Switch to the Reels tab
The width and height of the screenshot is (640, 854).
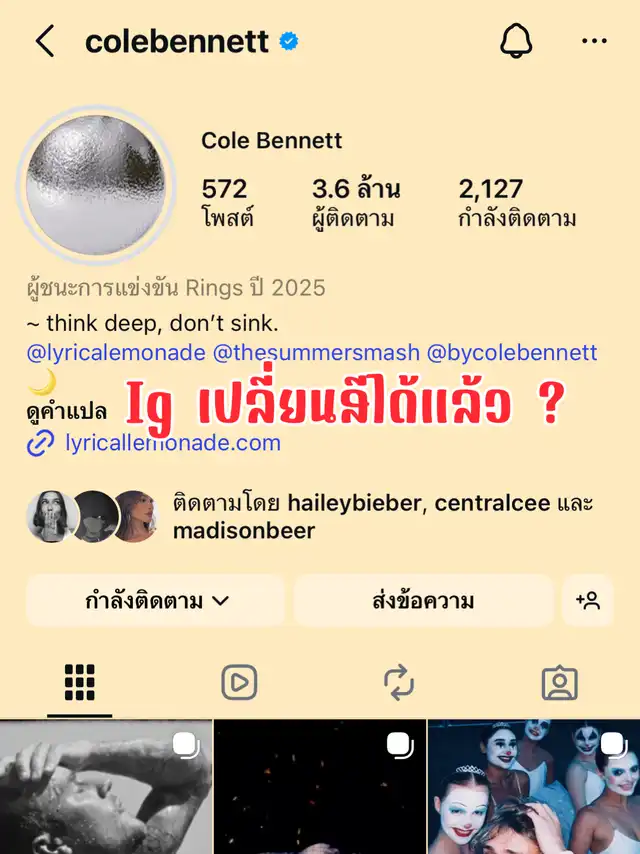coord(239,682)
